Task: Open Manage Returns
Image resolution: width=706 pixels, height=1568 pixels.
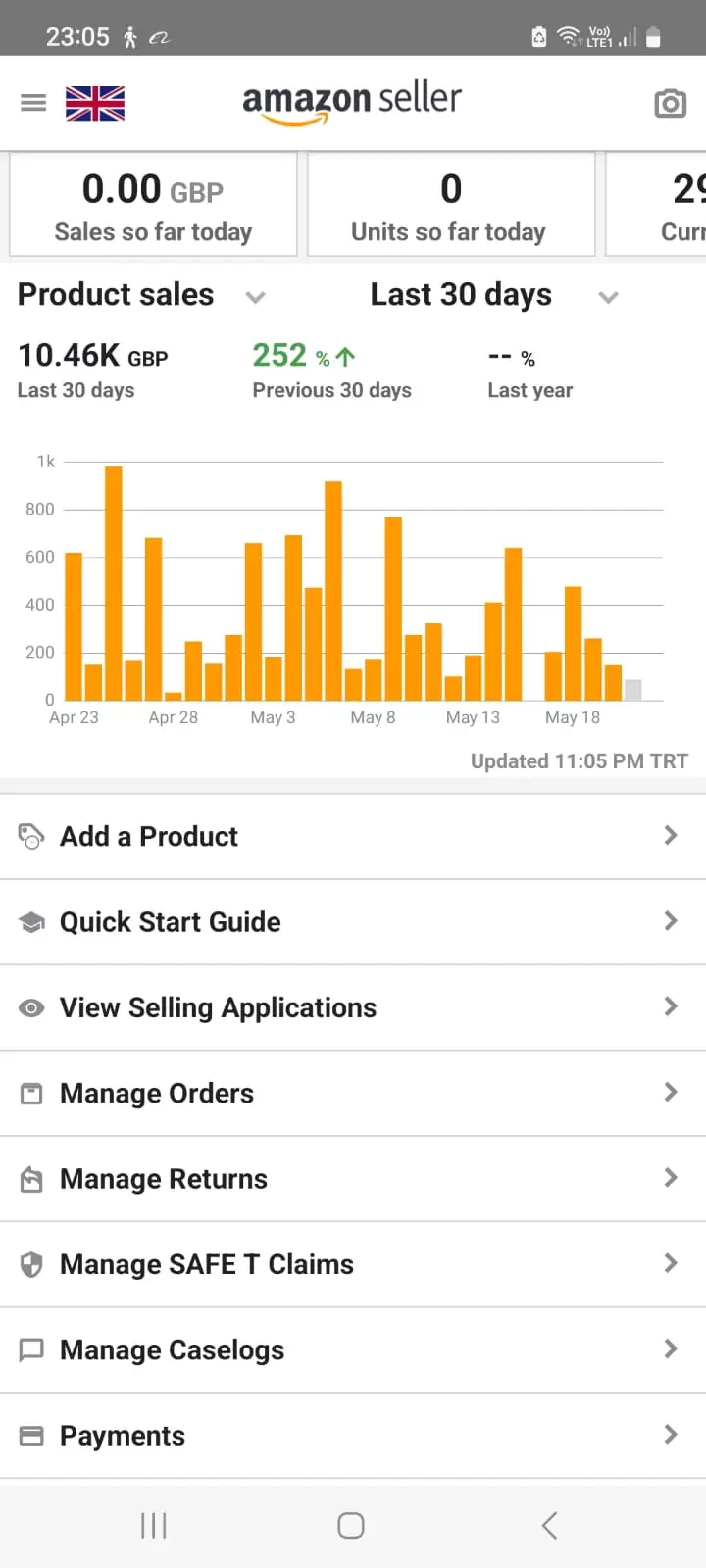Action: [353, 1179]
